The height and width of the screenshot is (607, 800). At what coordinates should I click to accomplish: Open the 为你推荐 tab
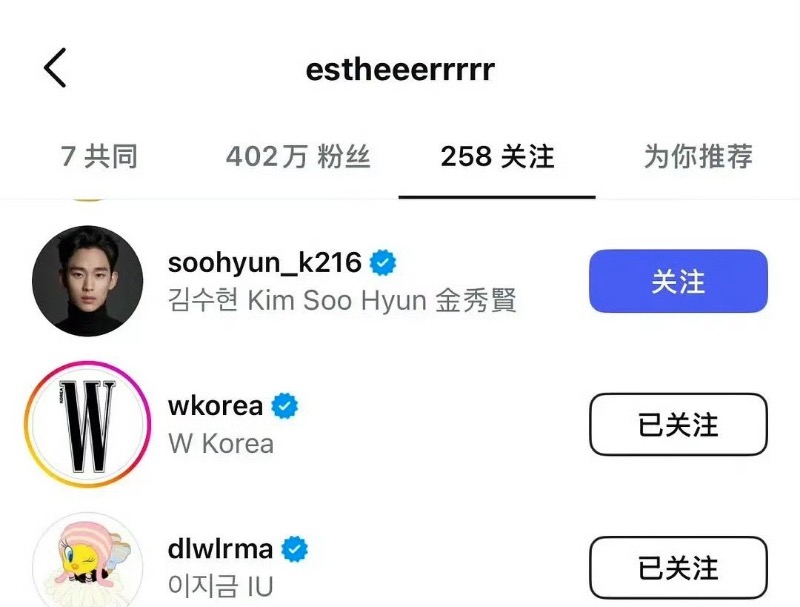point(697,157)
